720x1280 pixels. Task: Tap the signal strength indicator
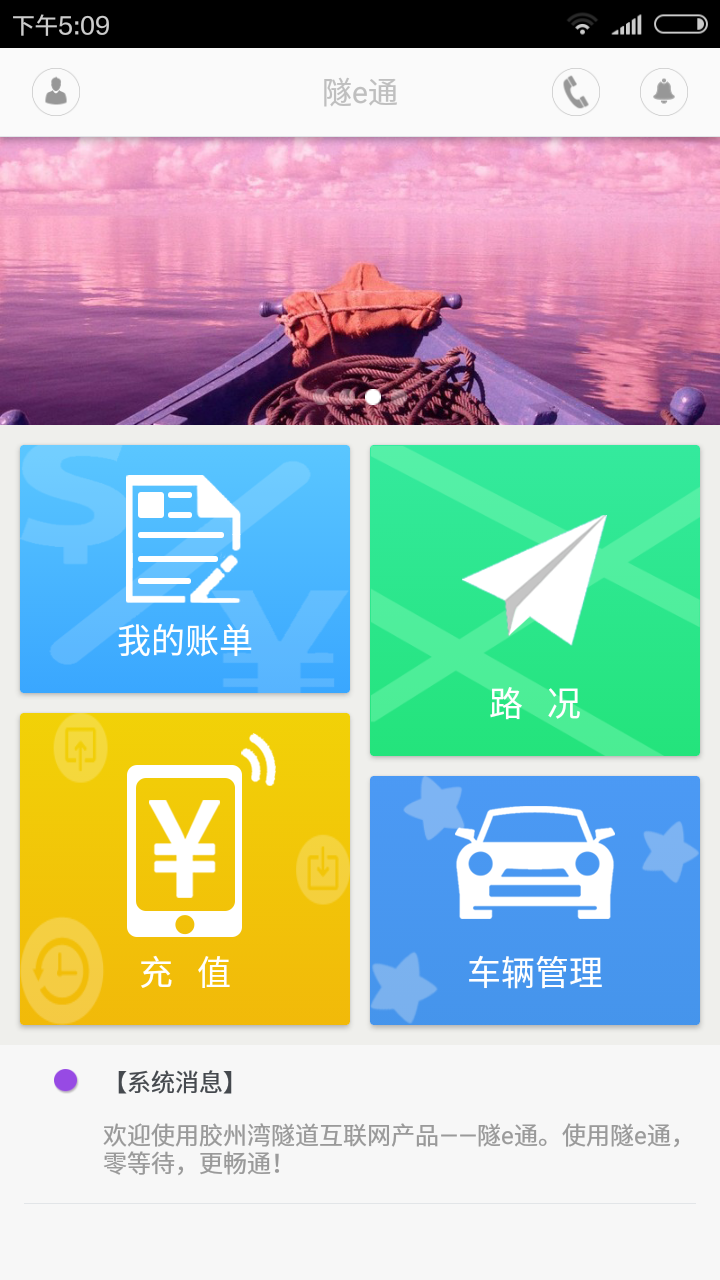(x=625, y=24)
